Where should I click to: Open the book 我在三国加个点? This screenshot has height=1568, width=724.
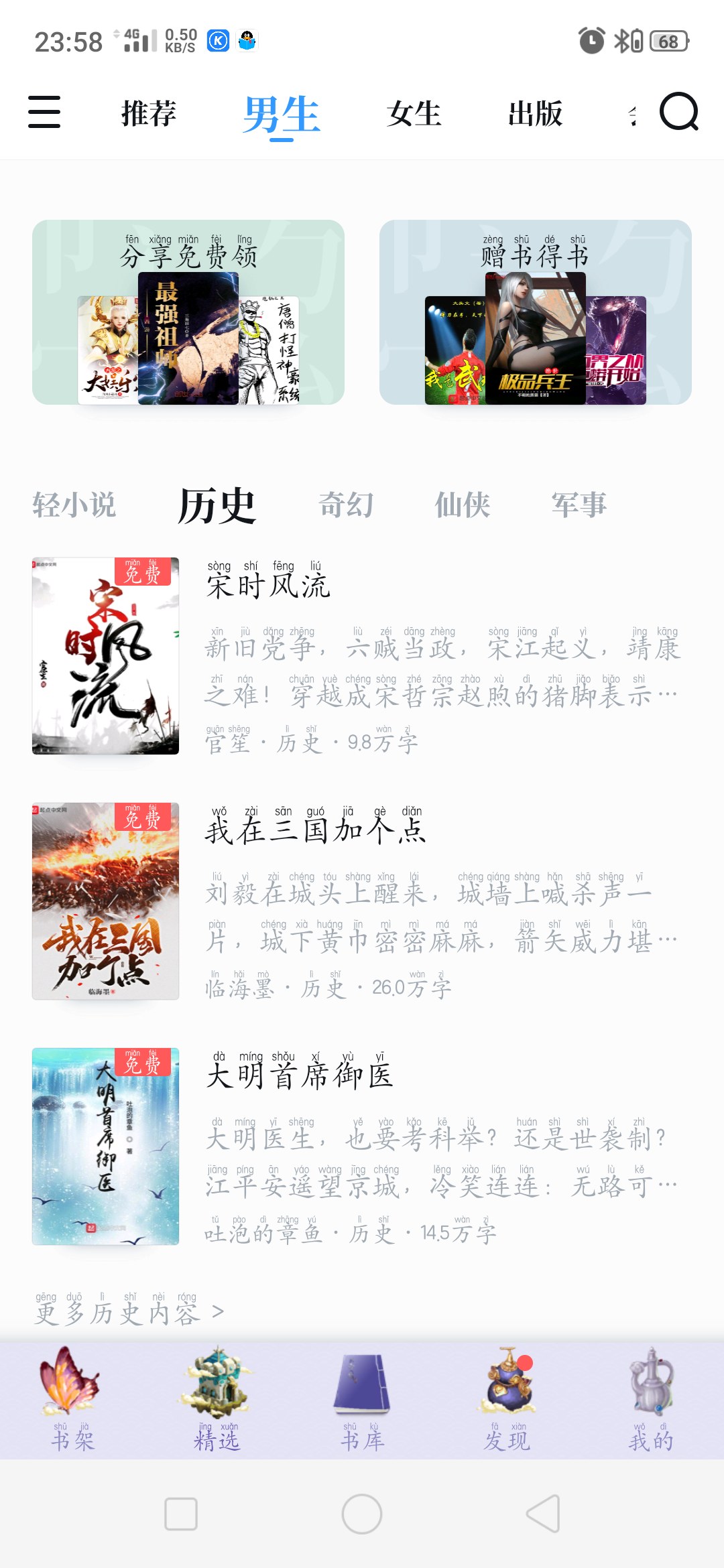[362, 901]
